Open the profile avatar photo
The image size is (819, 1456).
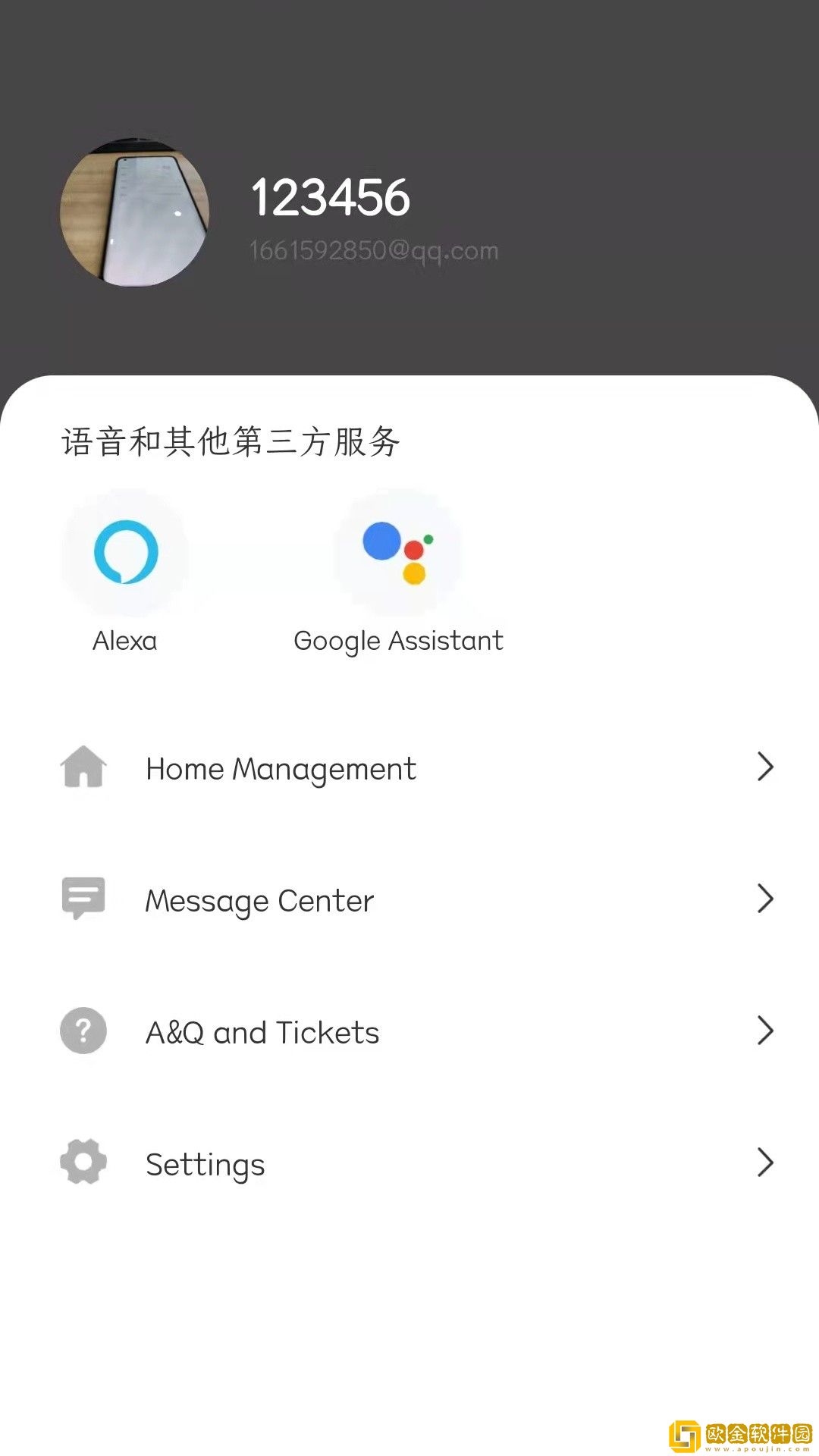tap(134, 213)
